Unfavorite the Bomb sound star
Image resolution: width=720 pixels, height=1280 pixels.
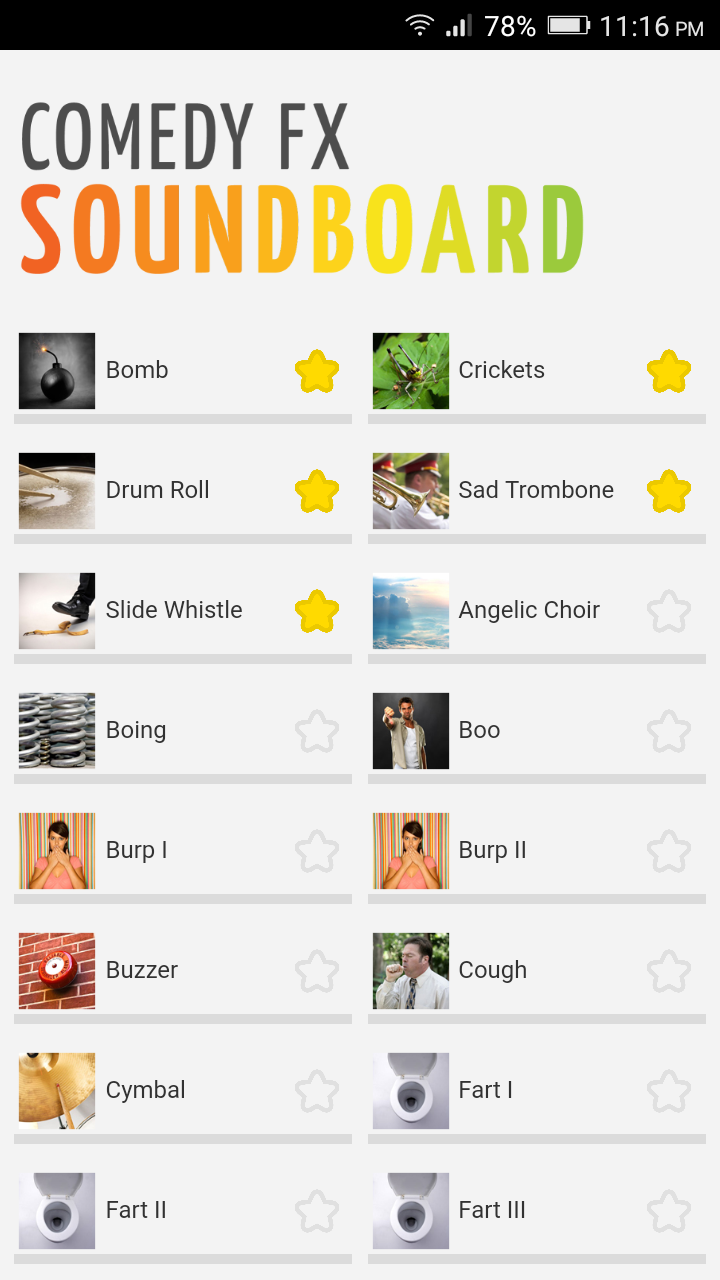point(316,370)
